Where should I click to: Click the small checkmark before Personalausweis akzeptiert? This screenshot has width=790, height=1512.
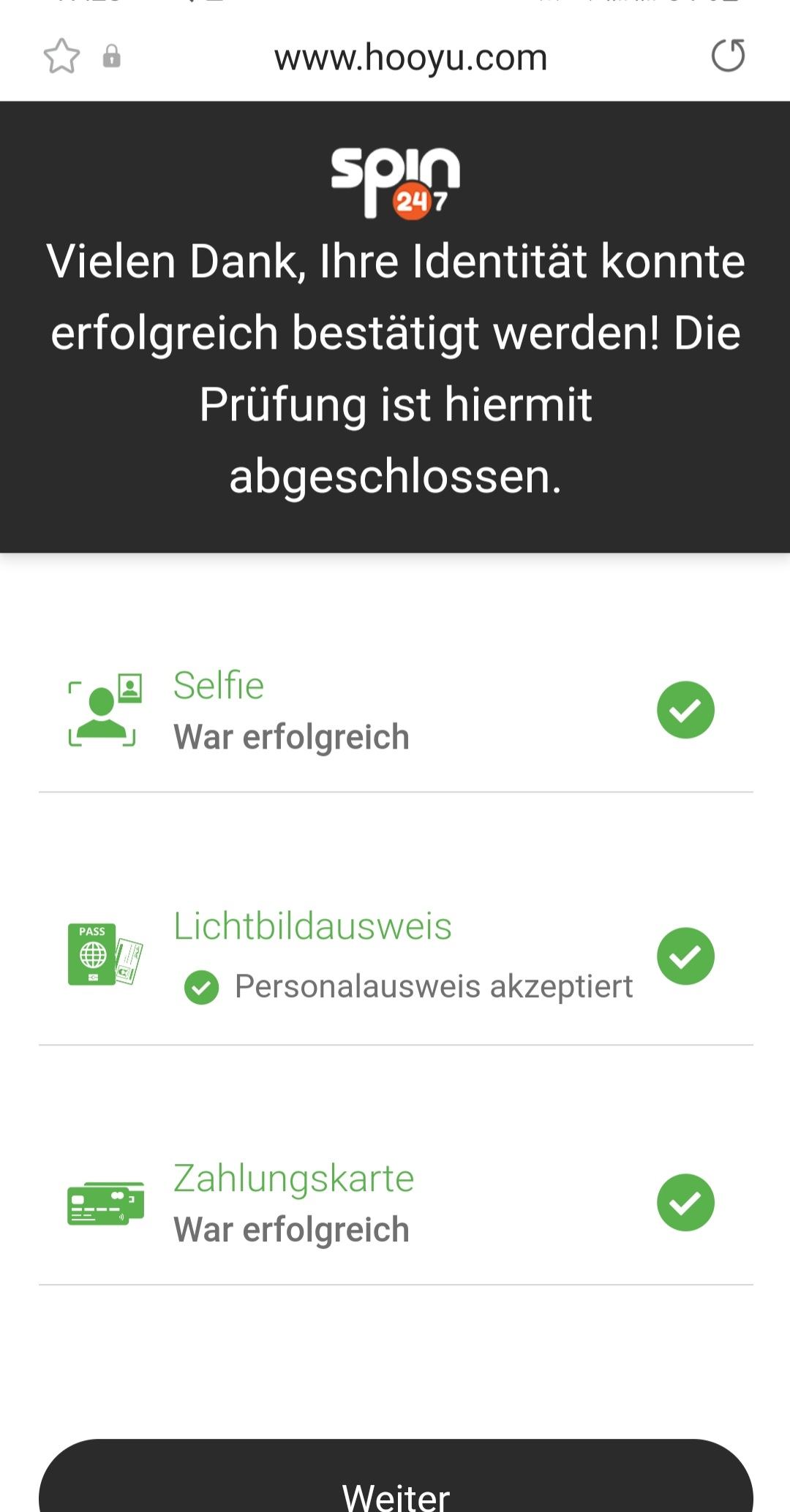pyautogui.click(x=201, y=986)
